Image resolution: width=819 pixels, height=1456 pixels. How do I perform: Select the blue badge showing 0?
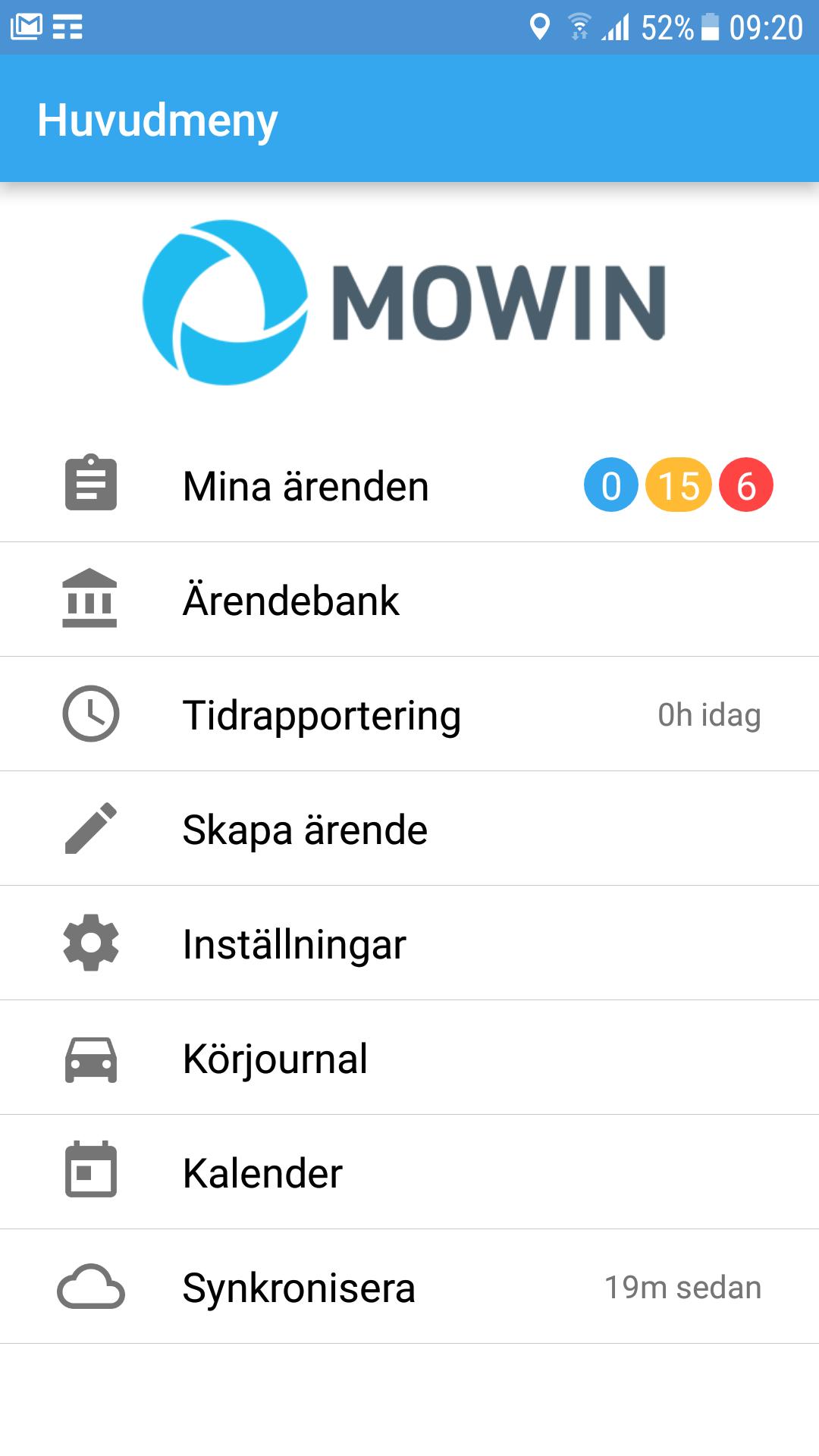coord(611,485)
